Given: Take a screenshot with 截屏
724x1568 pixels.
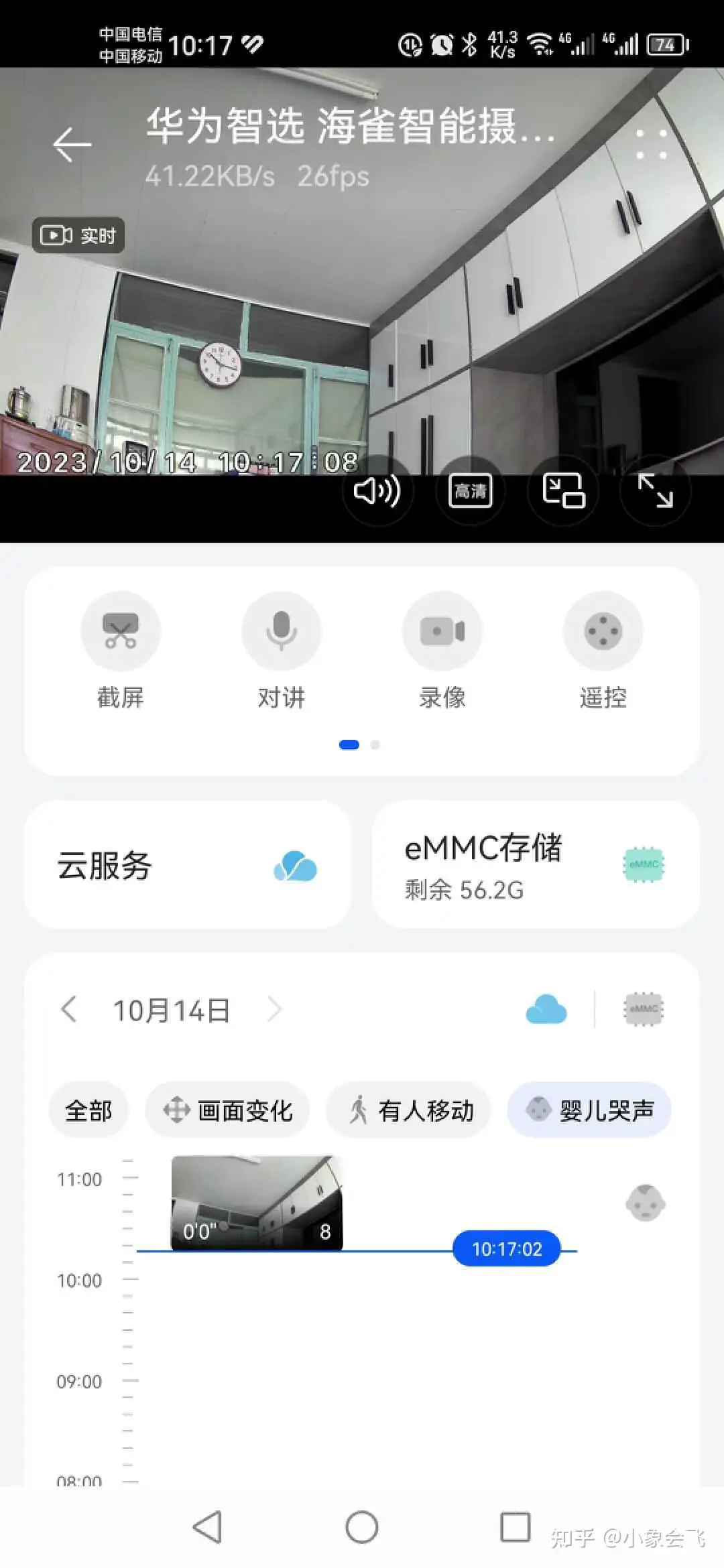Looking at the screenshot, I should click(x=121, y=631).
